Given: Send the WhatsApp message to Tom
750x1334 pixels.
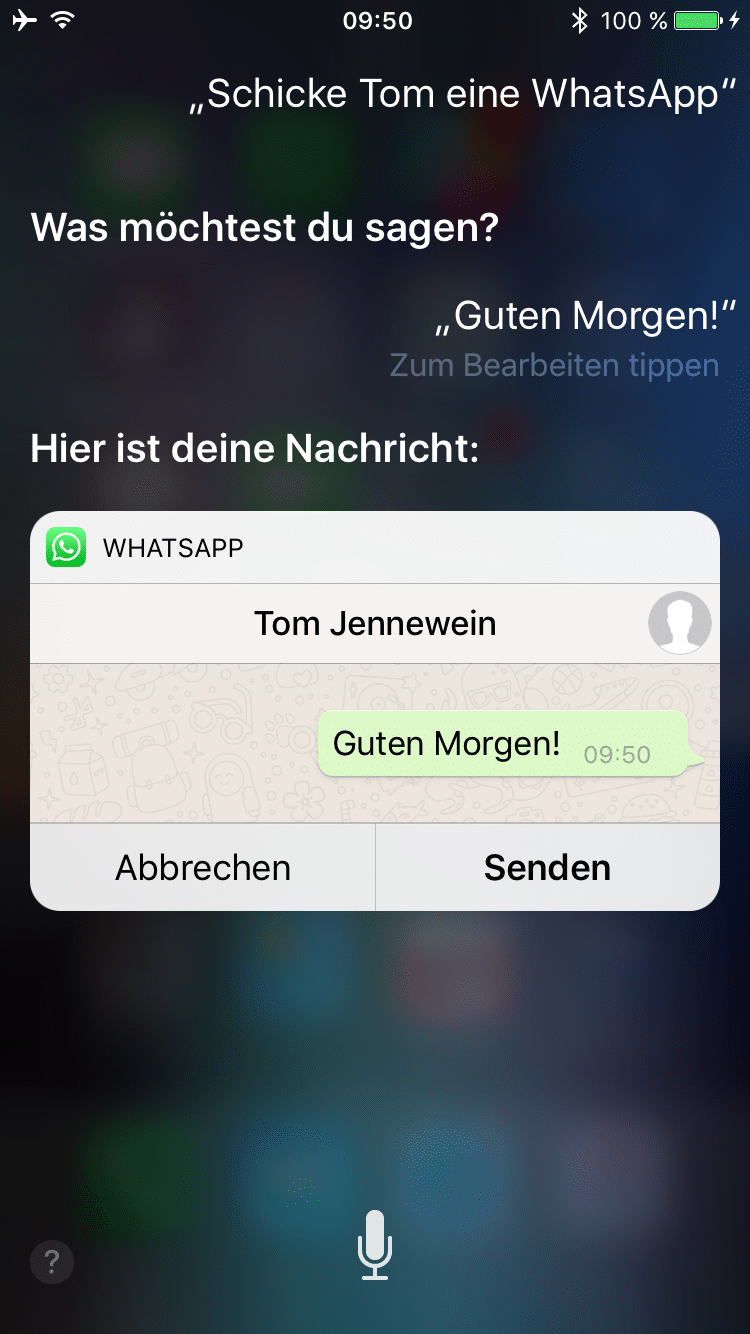Looking at the screenshot, I should 547,867.
